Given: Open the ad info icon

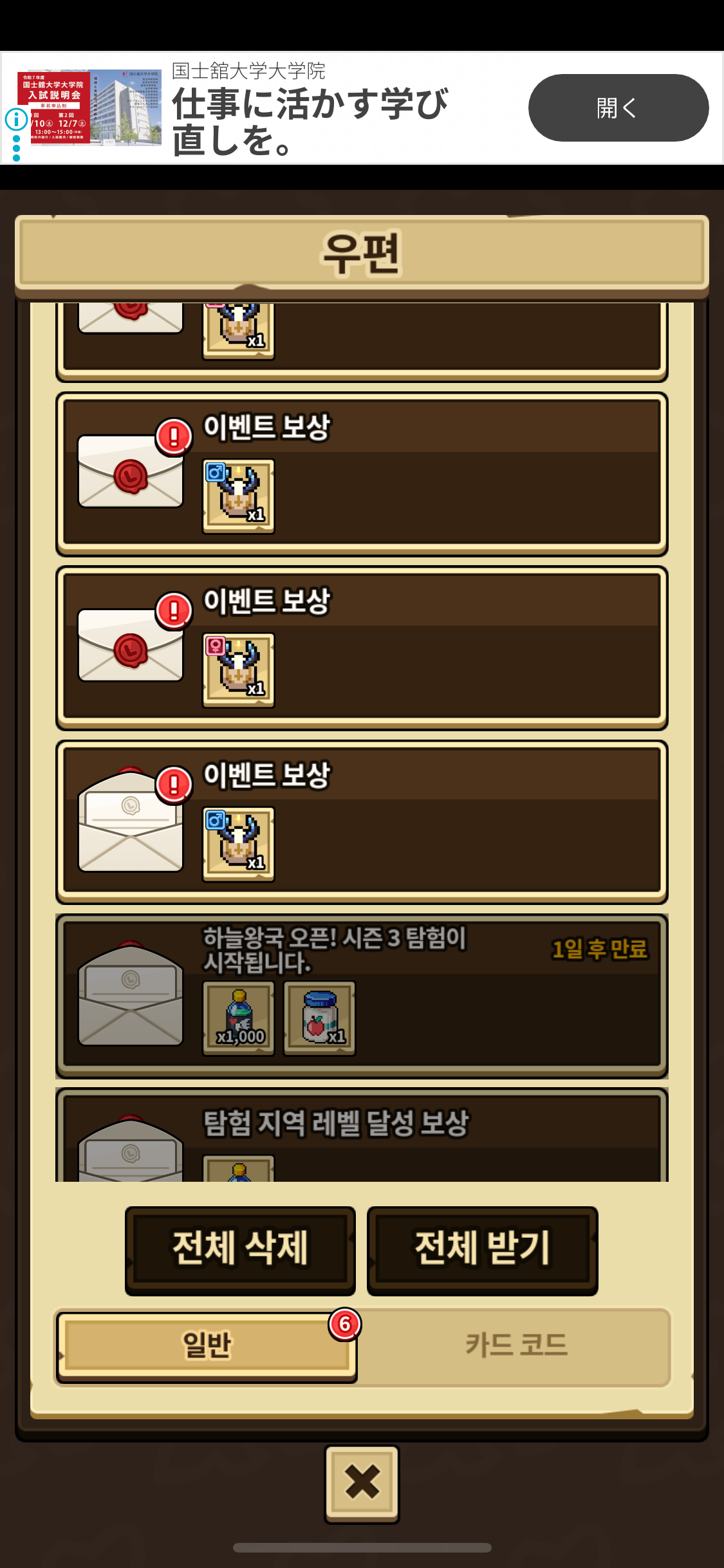Looking at the screenshot, I should pyautogui.click(x=16, y=119).
